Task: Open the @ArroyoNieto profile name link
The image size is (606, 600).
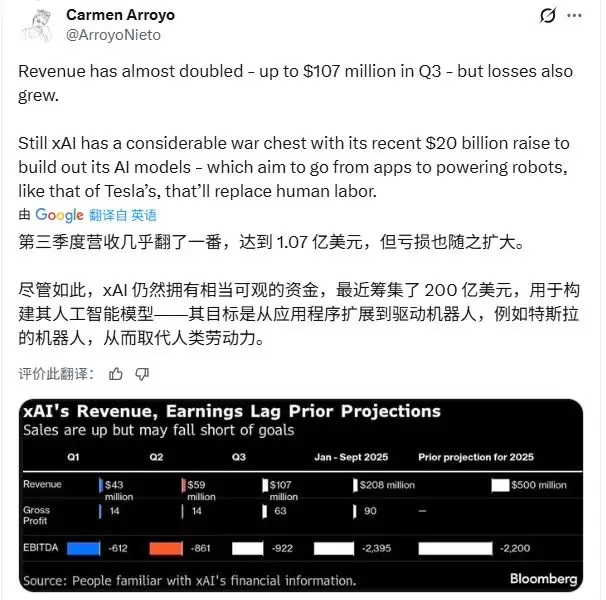Action: pos(112,35)
